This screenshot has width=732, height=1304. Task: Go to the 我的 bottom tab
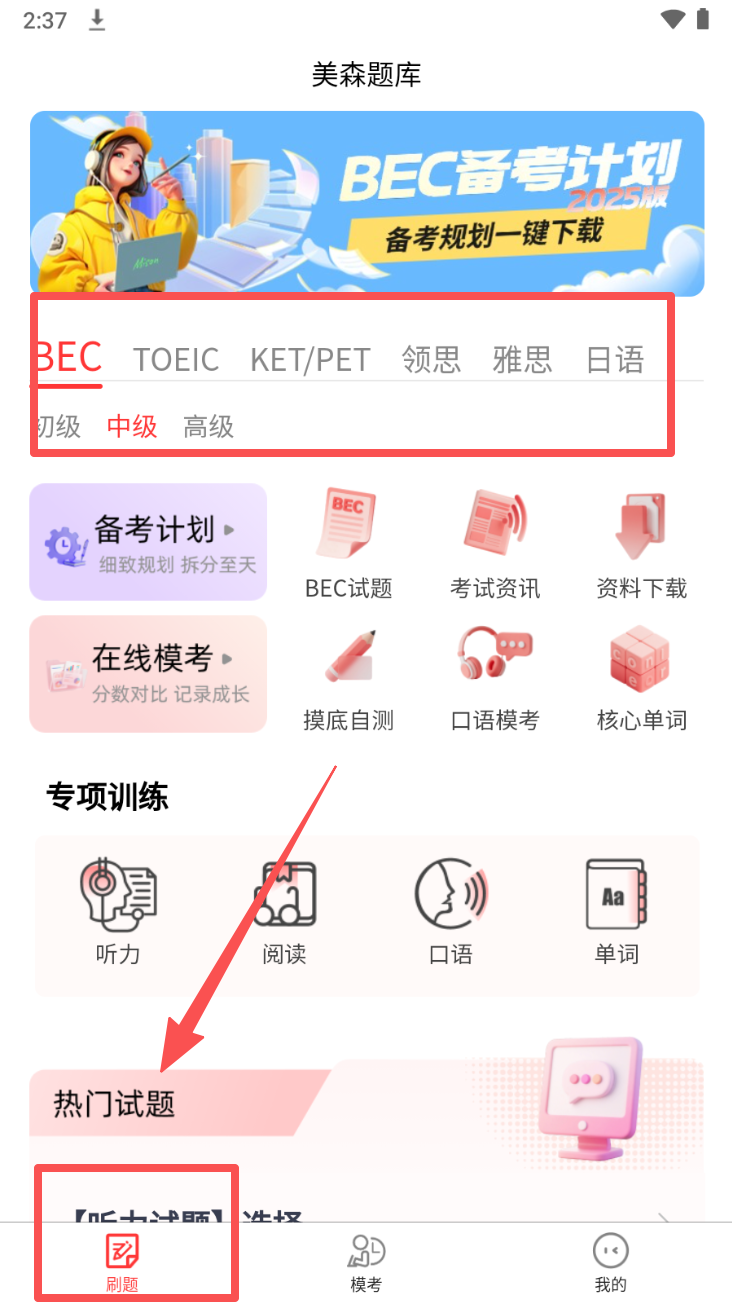click(x=610, y=1262)
